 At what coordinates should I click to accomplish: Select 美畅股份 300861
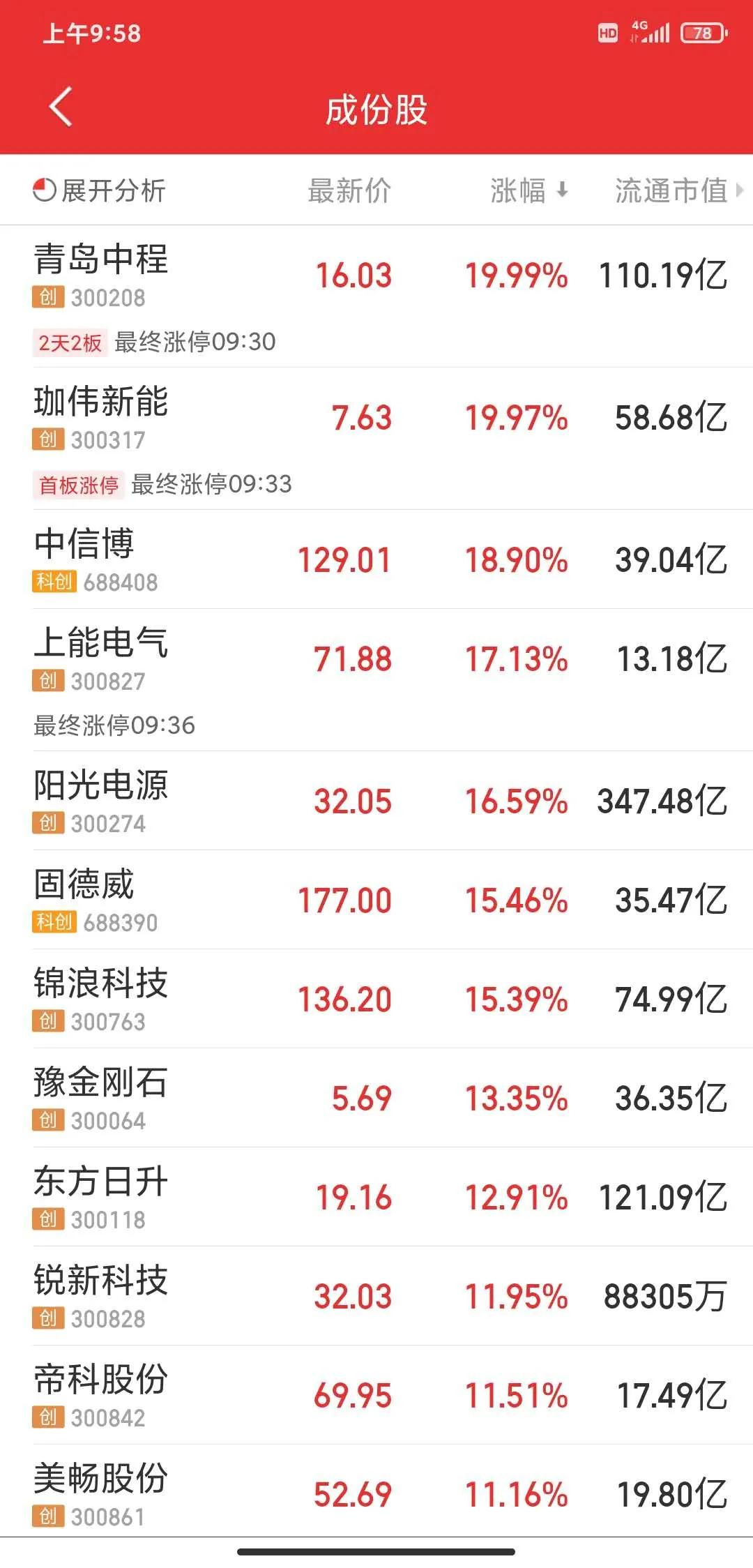pyautogui.click(x=376, y=1491)
